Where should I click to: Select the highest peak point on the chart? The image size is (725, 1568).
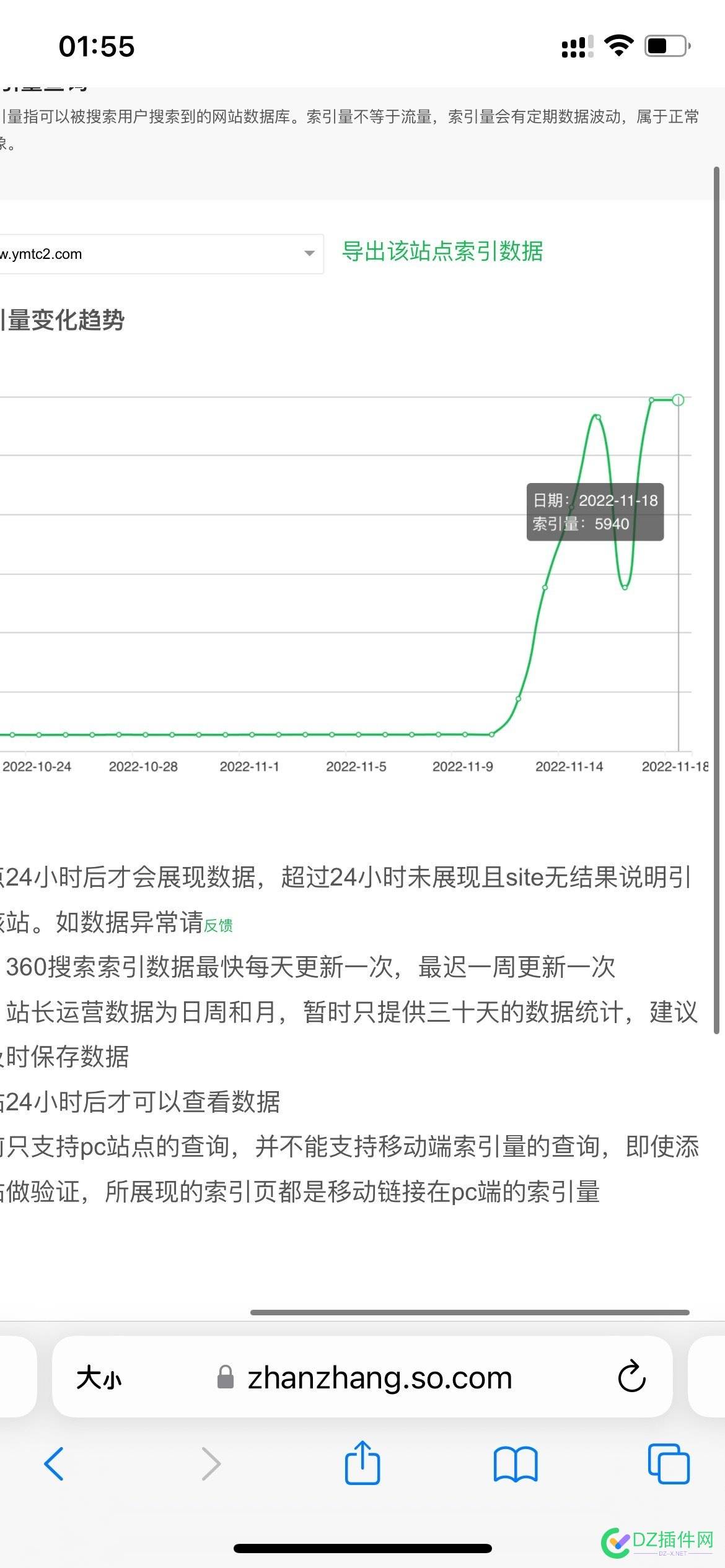[x=597, y=417]
